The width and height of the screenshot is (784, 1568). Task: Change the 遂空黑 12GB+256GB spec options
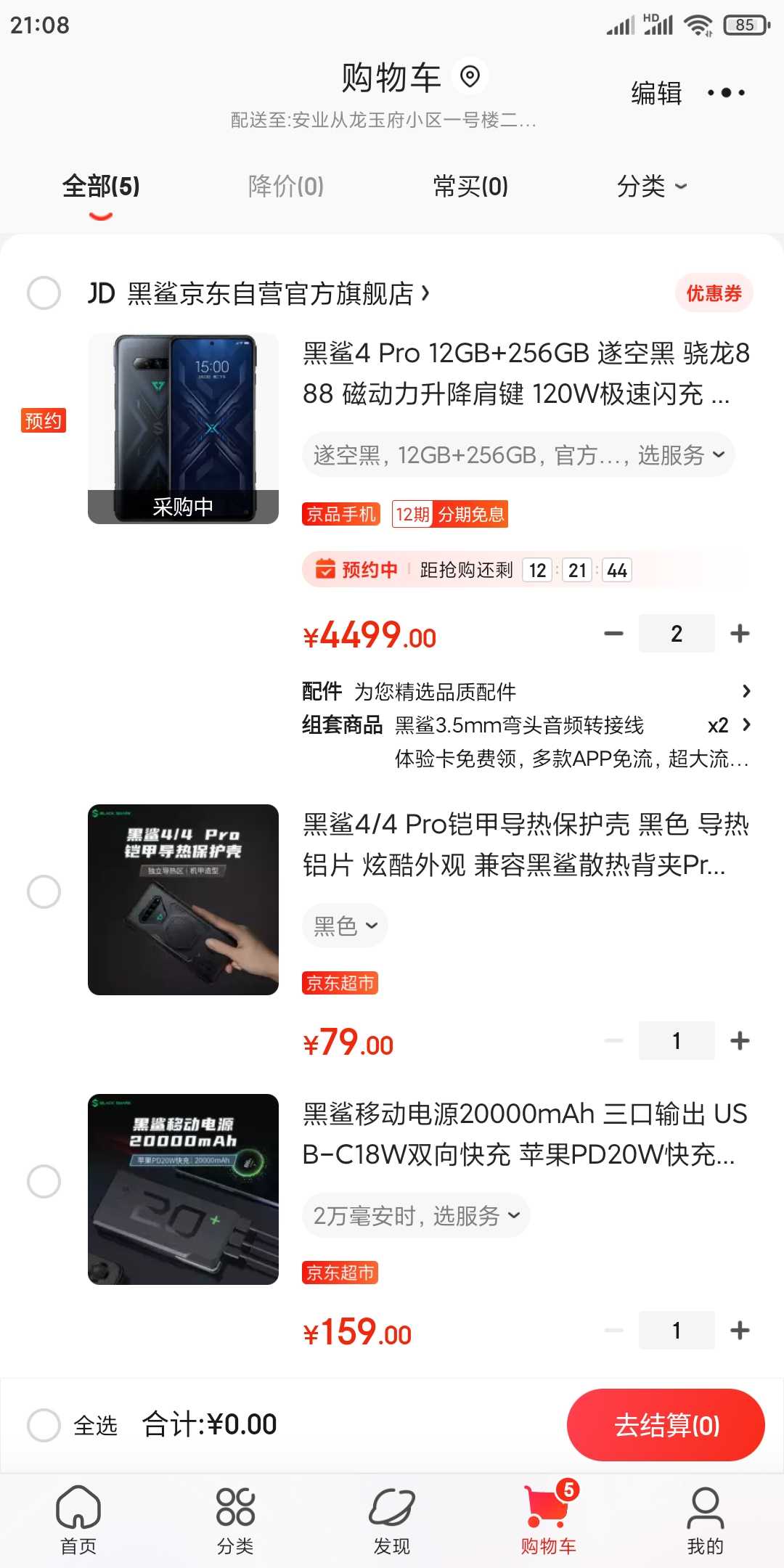(518, 455)
